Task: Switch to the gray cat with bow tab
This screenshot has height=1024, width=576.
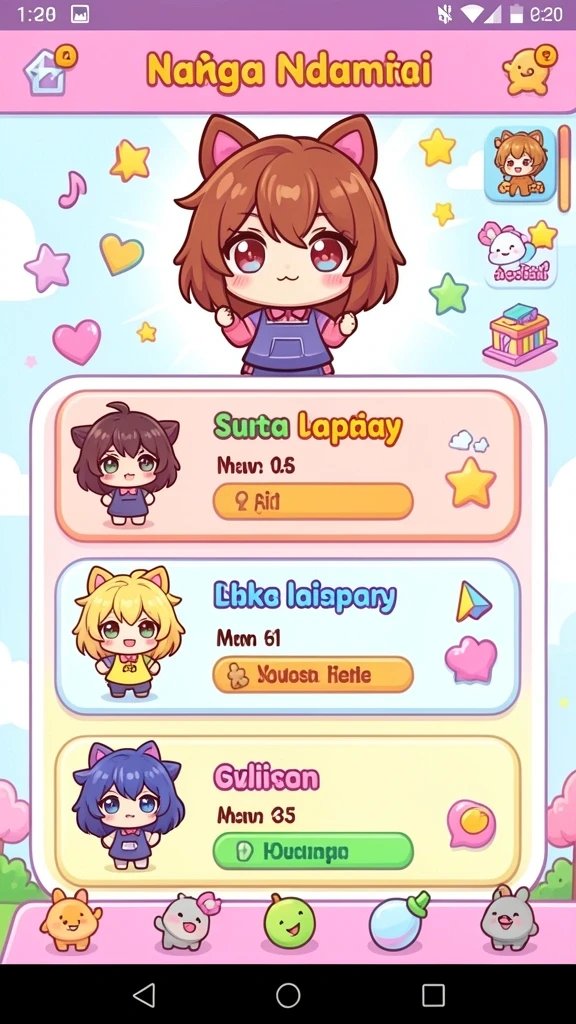Action: tap(185, 921)
